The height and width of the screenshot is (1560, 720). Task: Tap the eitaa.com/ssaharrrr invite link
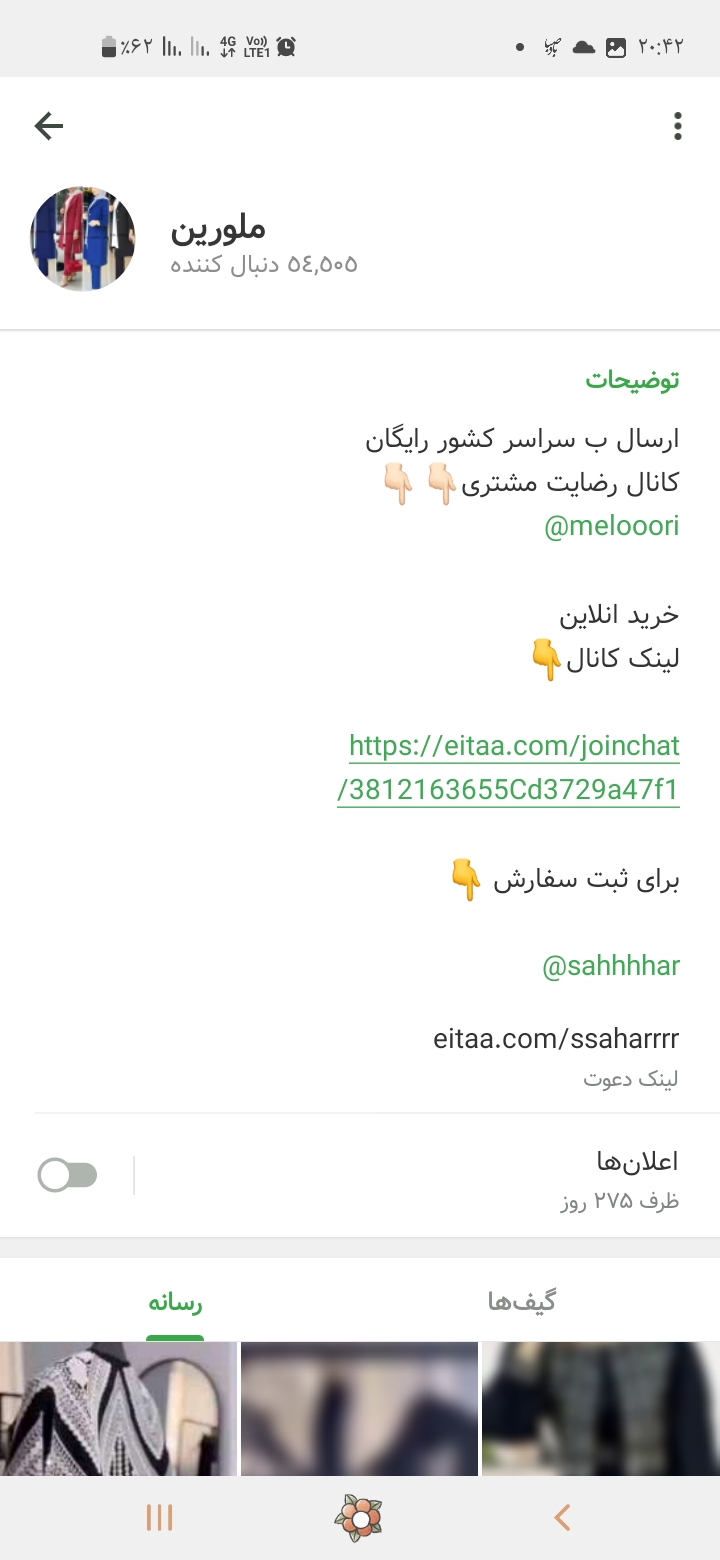point(556,1038)
